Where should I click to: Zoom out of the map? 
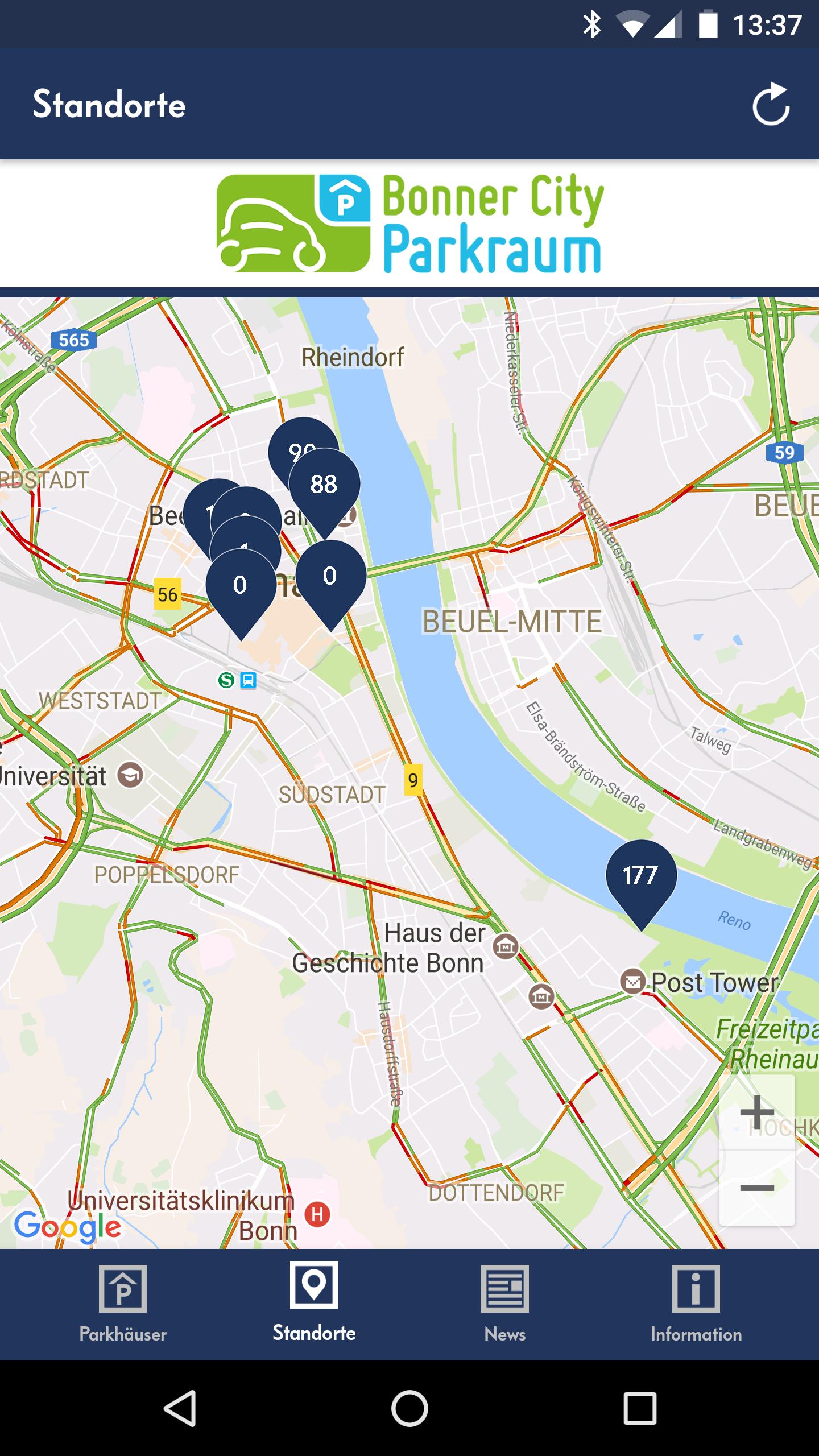757,1188
